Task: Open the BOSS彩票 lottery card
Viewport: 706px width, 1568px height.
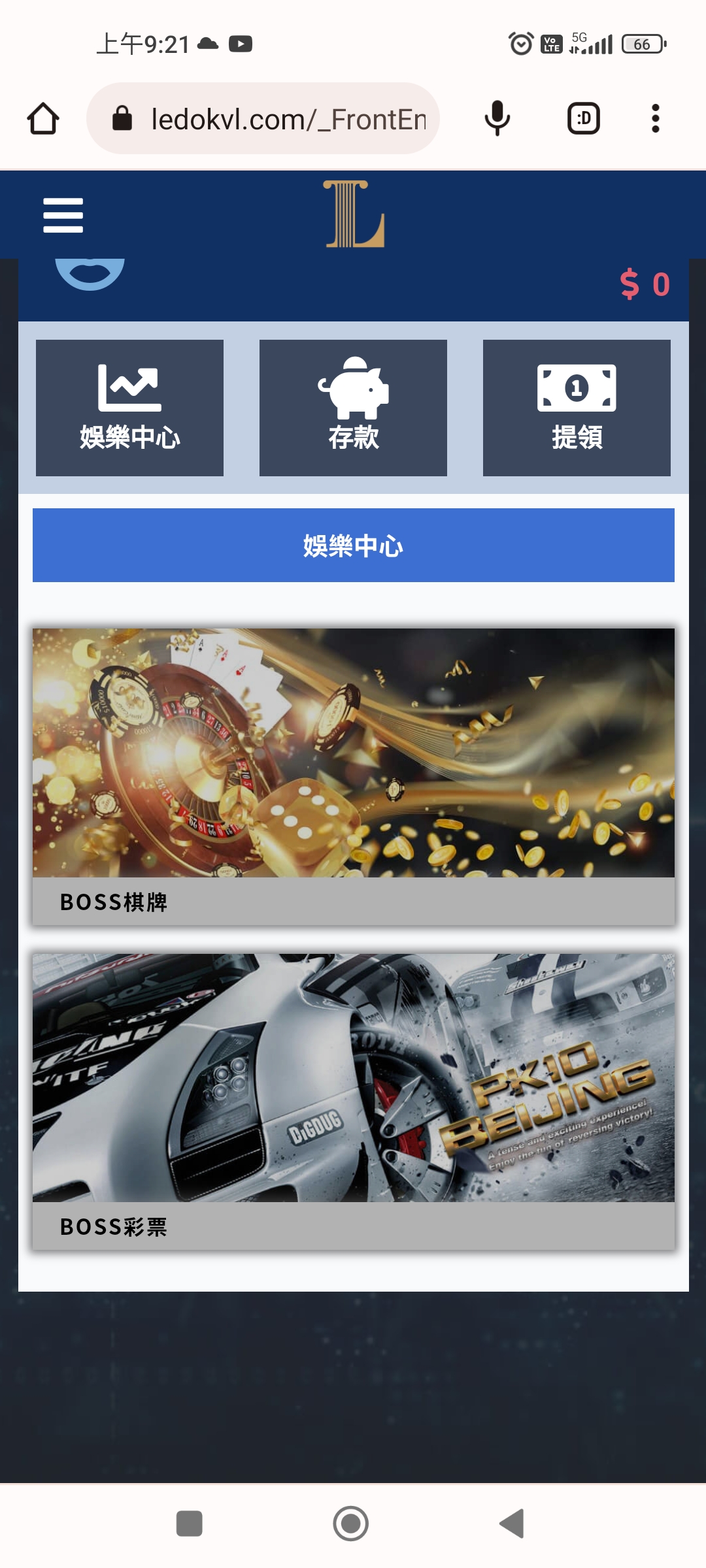Action: 353,1101
